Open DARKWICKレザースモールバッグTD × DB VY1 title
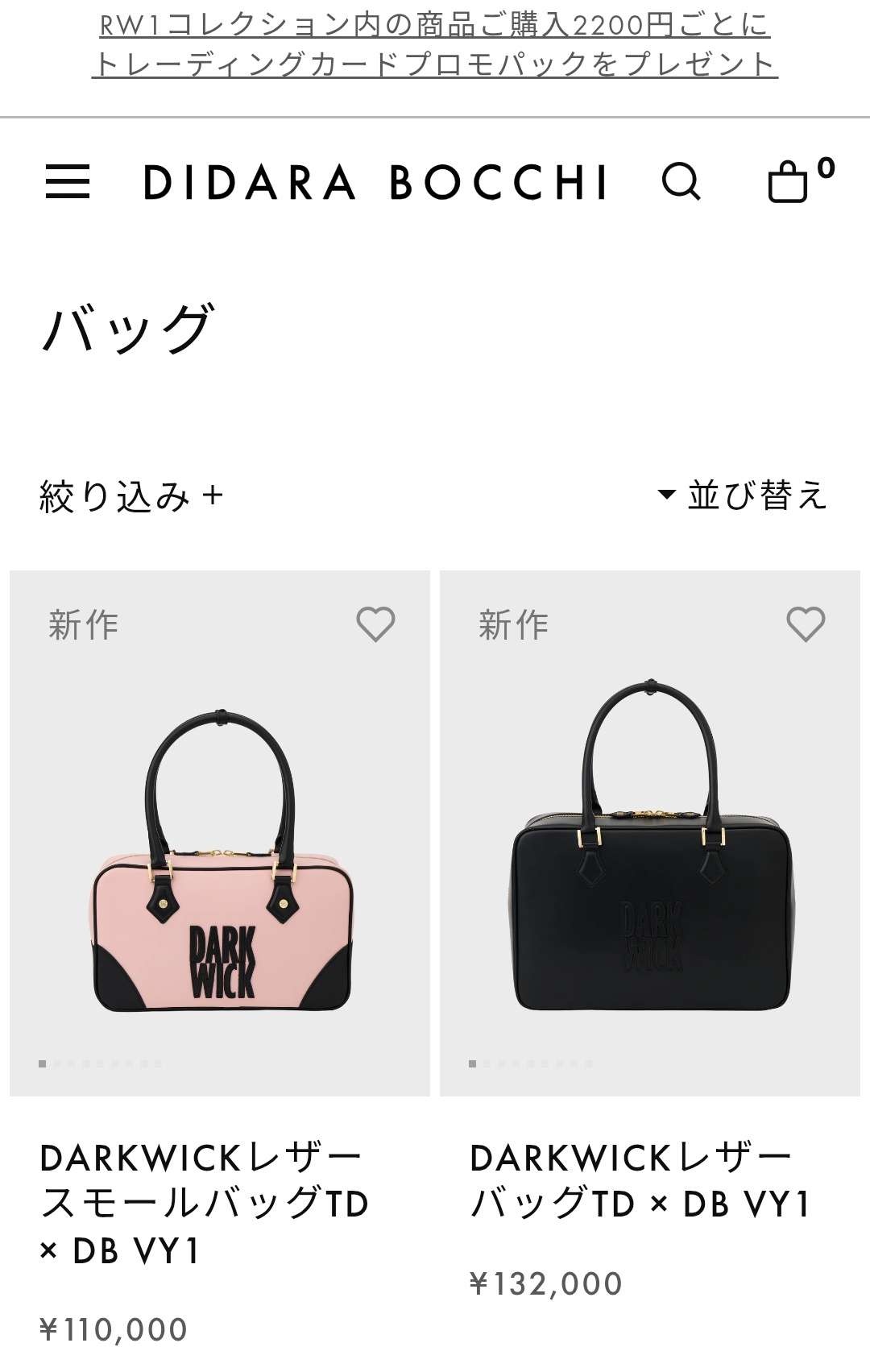870x1372 pixels. (x=204, y=1204)
